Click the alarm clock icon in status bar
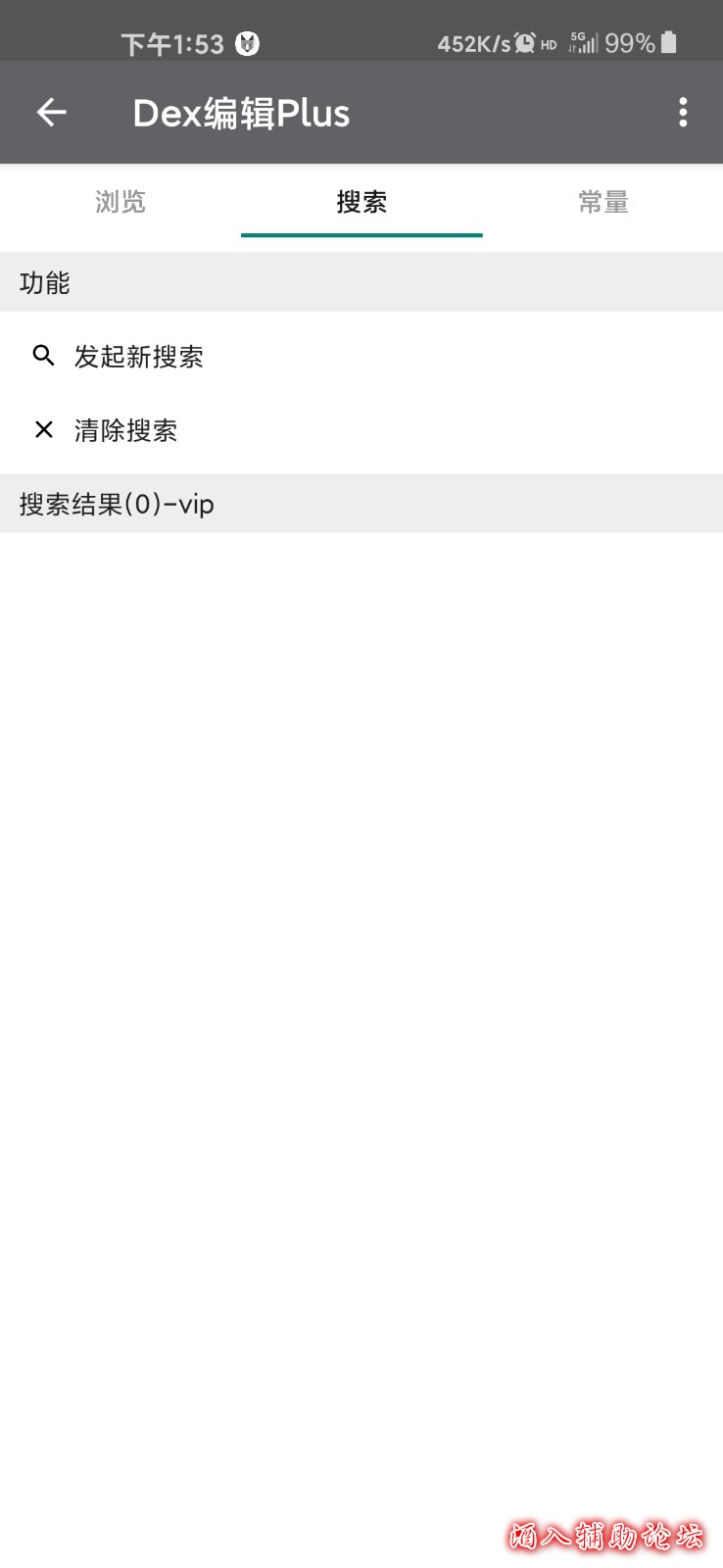The width and height of the screenshot is (723, 1568). click(x=526, y=43)
